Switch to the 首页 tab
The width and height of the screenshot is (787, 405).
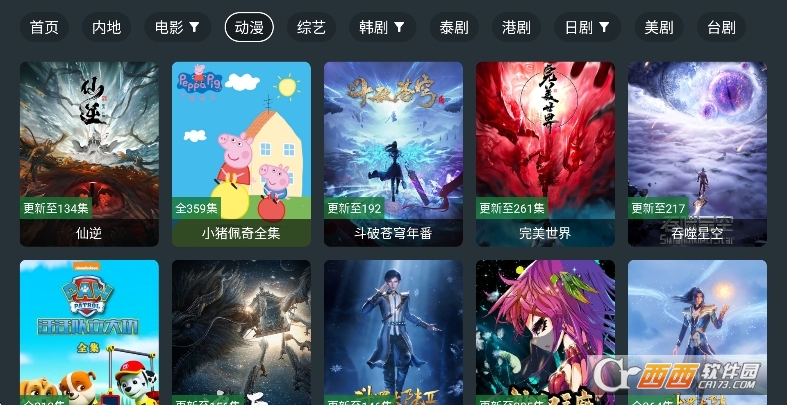(x=44, y=27)
